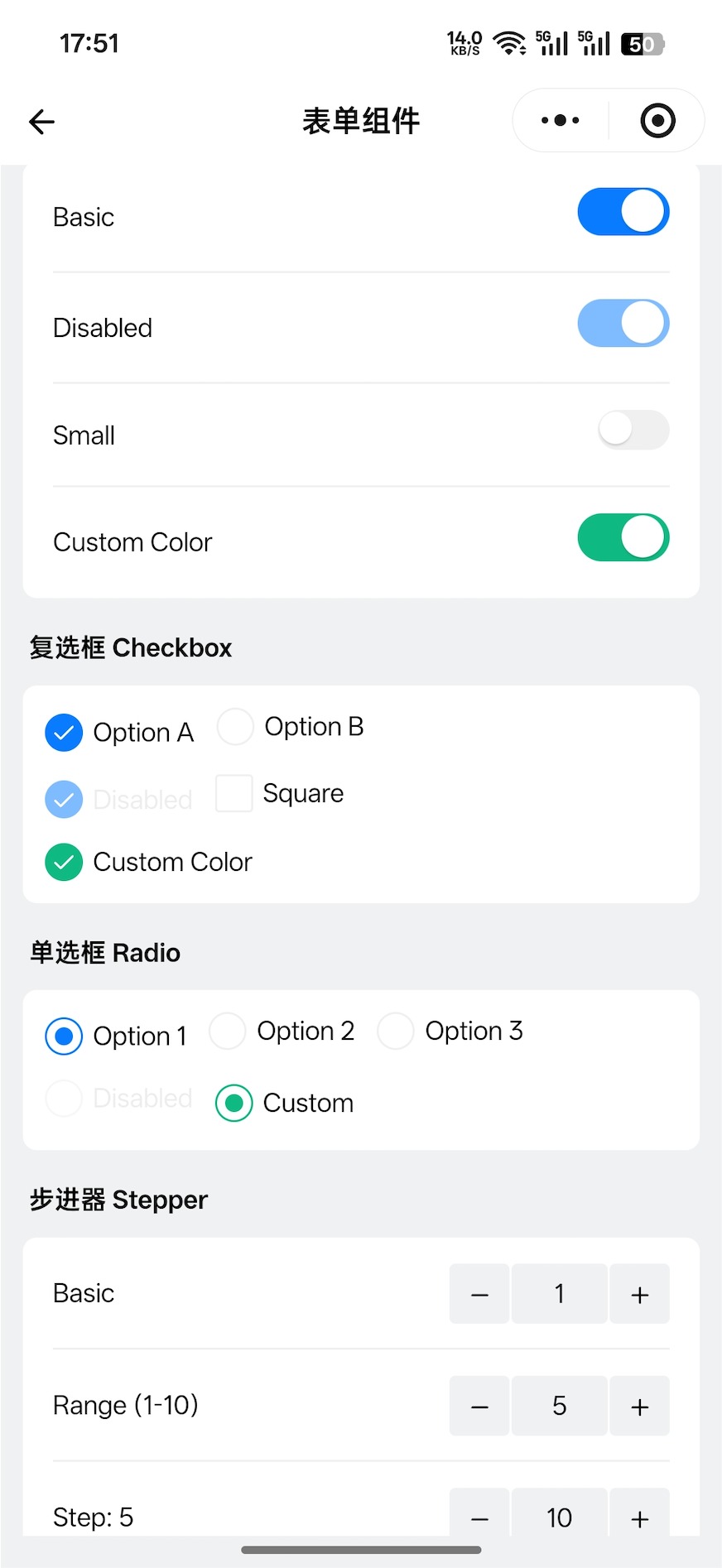
Task: Tap the capsule close/exit icon
Action: coord(657,120)
